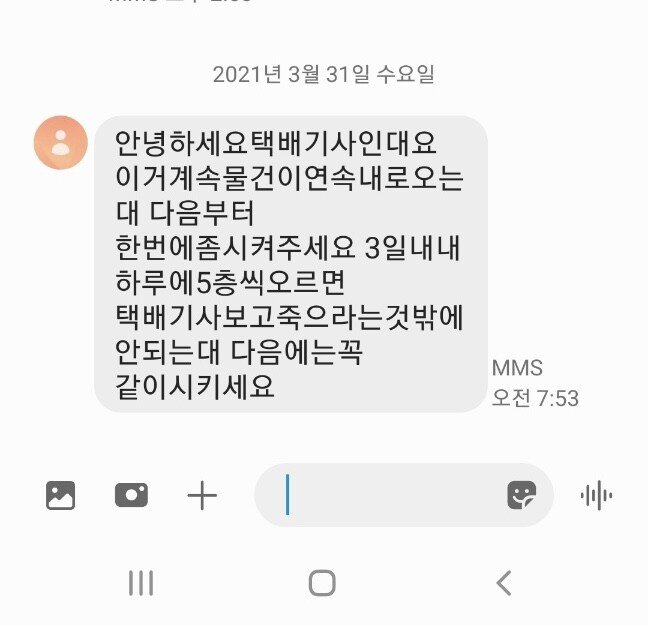Open the recent apps view

click(141, 583)
